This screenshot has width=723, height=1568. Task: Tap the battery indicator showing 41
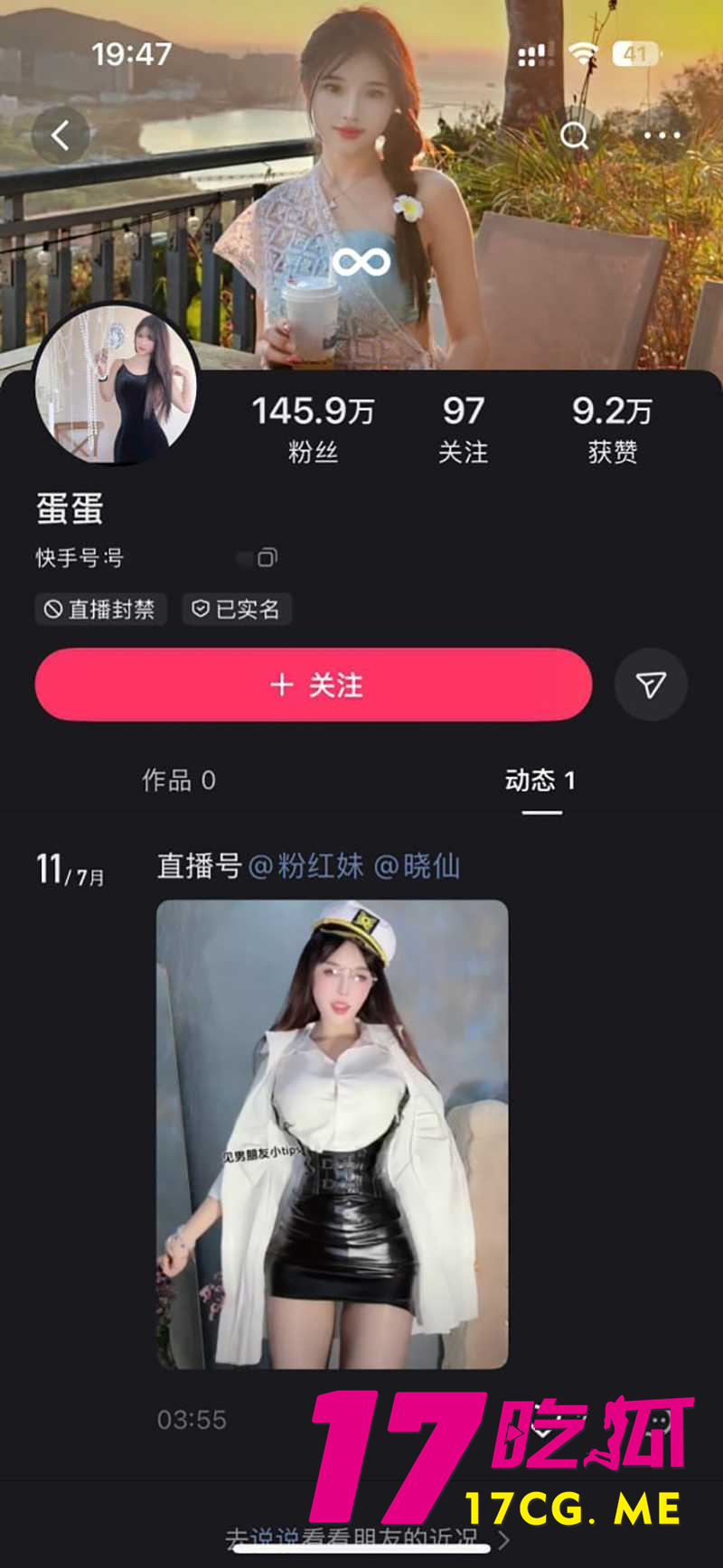point(634,54)
